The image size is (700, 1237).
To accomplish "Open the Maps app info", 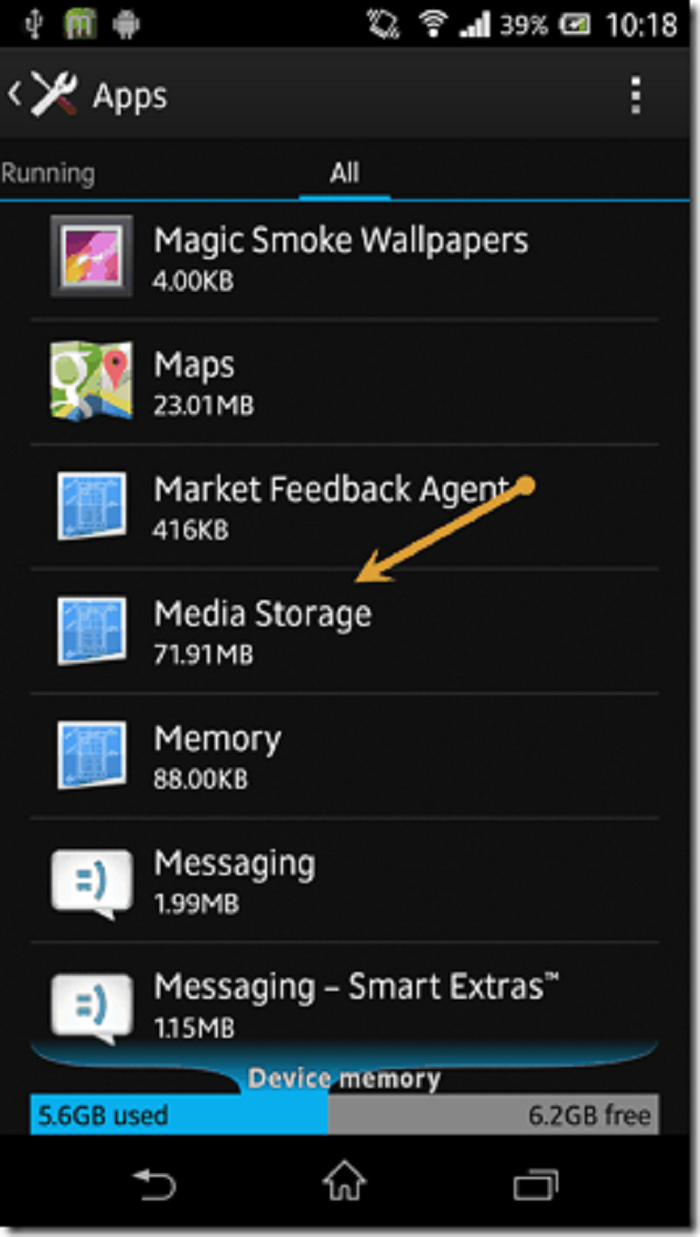I will tap(344, 382).
